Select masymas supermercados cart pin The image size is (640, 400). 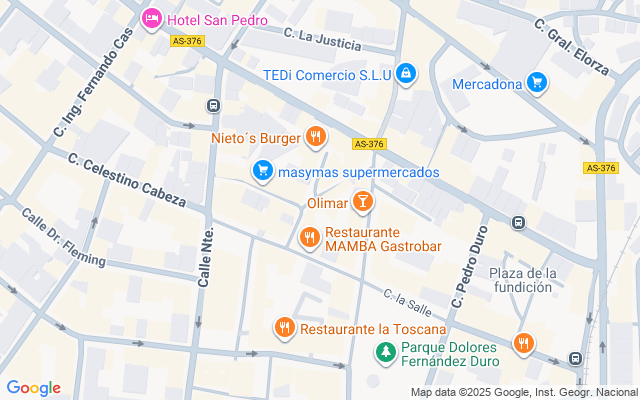[262, 171]
